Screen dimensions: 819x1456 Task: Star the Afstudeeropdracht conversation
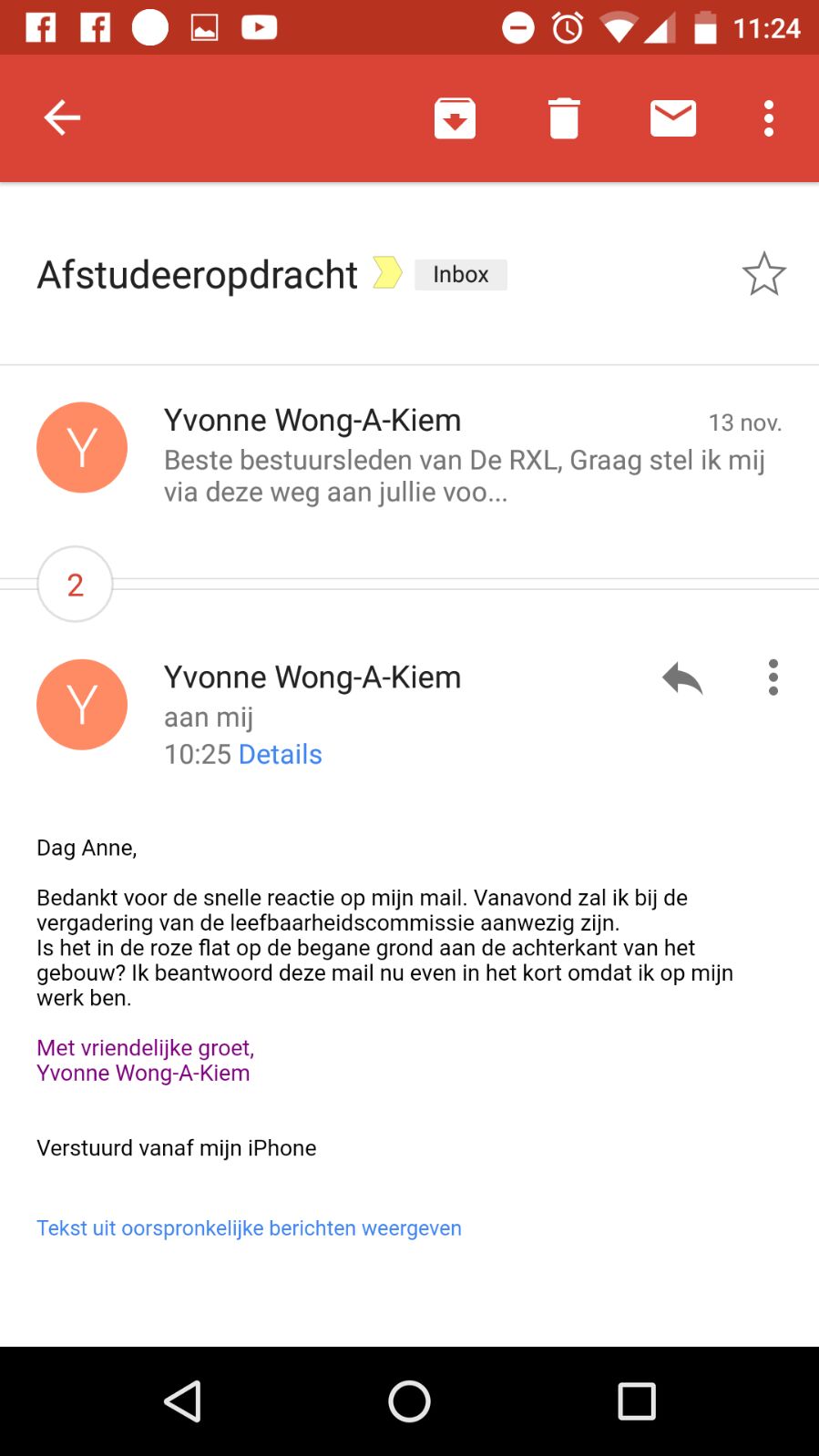(x=763, y=274)
